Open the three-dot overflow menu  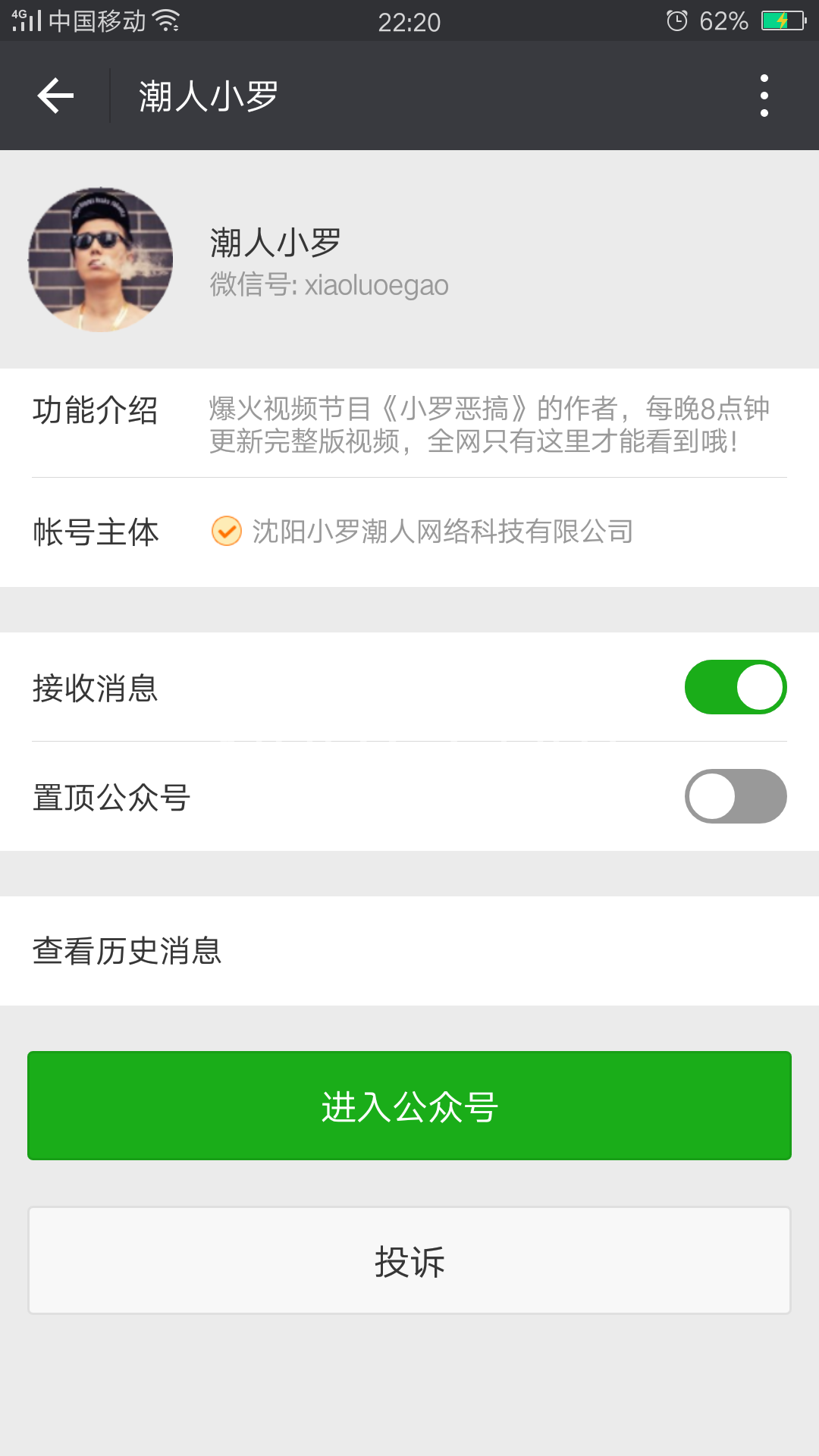pyautogui.click(x=764, y=96)
